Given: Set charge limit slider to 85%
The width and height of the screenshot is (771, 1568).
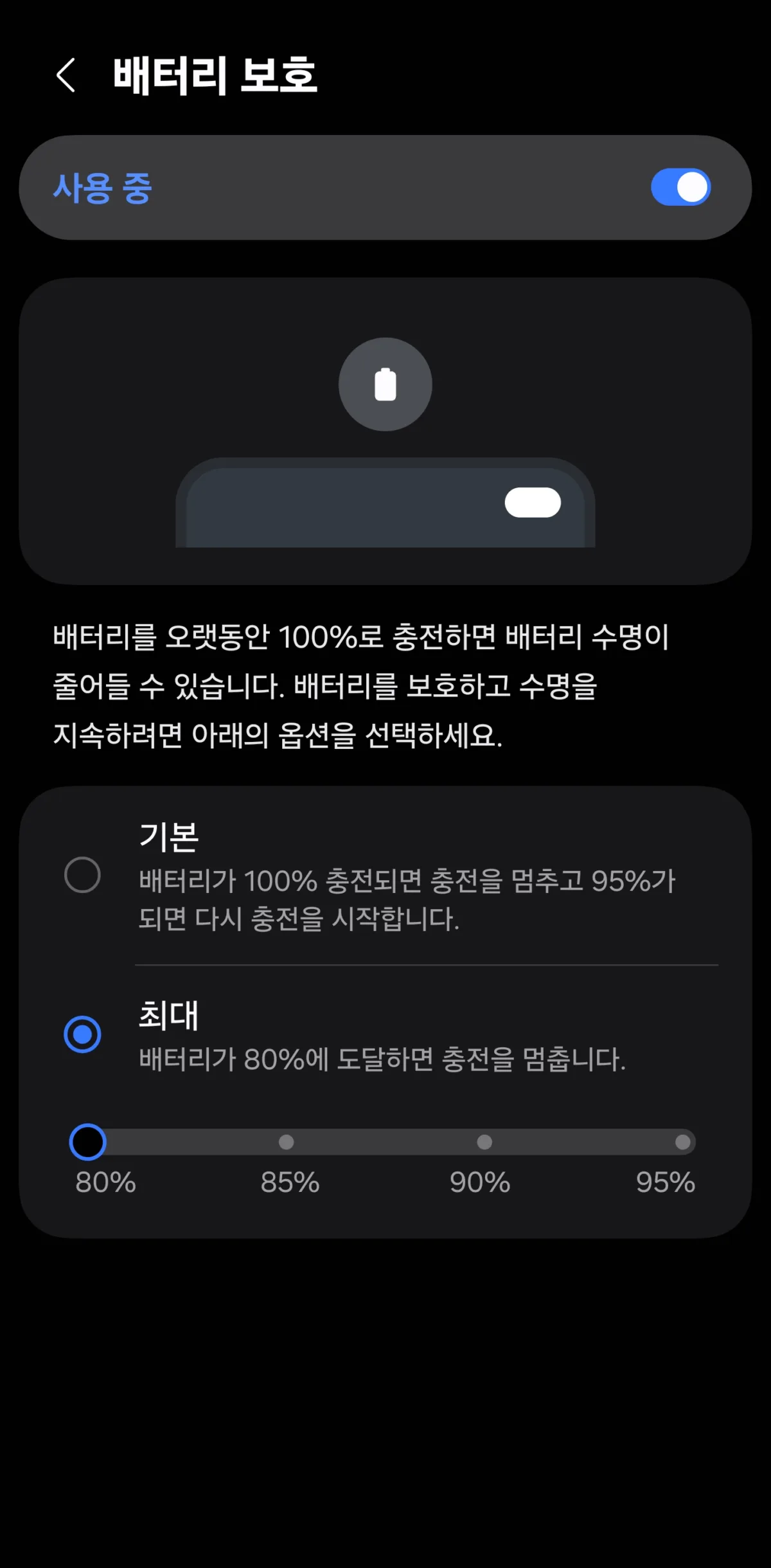Looking at the screenshot, I should 287,1142.
